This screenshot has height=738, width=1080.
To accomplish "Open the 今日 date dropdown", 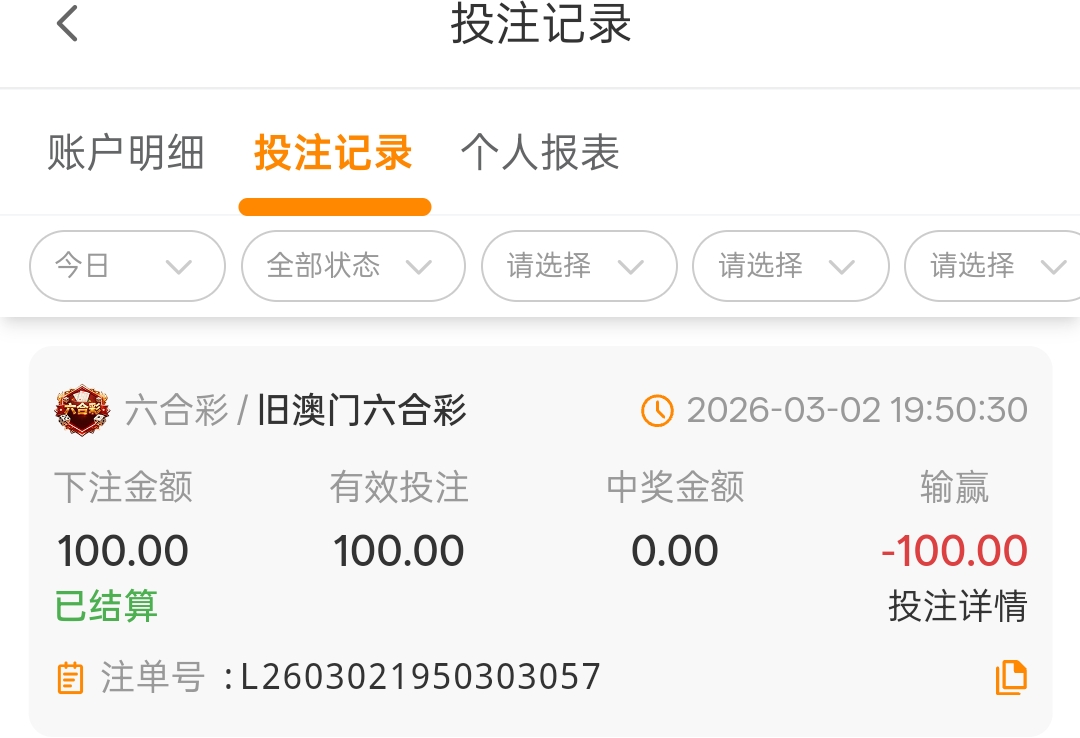I will coord(127,266).
